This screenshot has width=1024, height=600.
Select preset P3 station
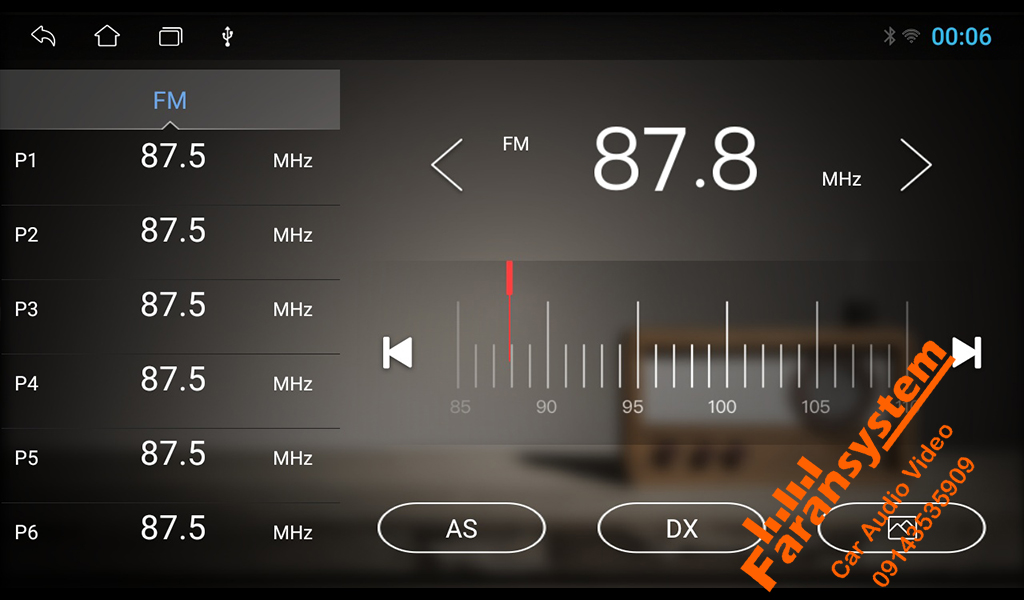point(170,308)
